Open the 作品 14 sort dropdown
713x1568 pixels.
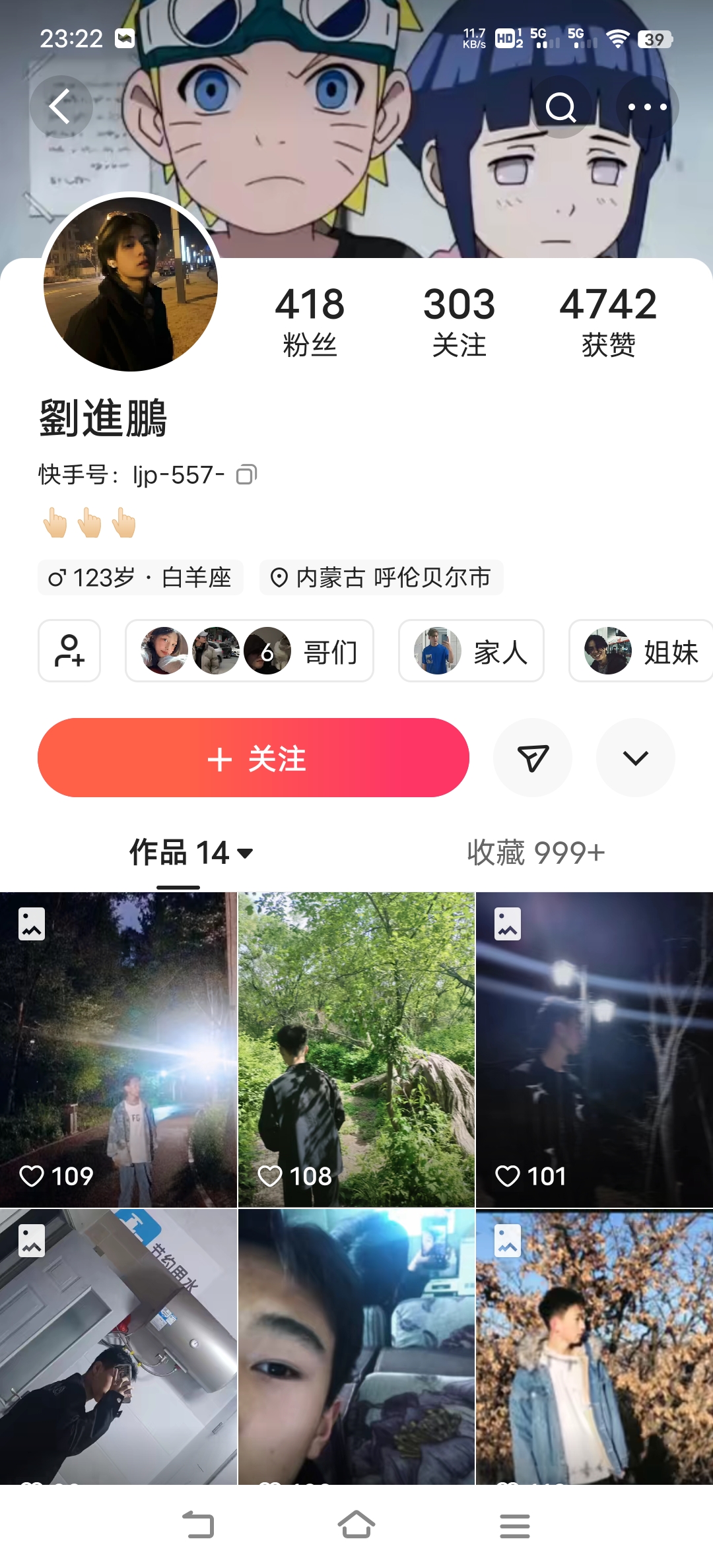coord(191,853)
